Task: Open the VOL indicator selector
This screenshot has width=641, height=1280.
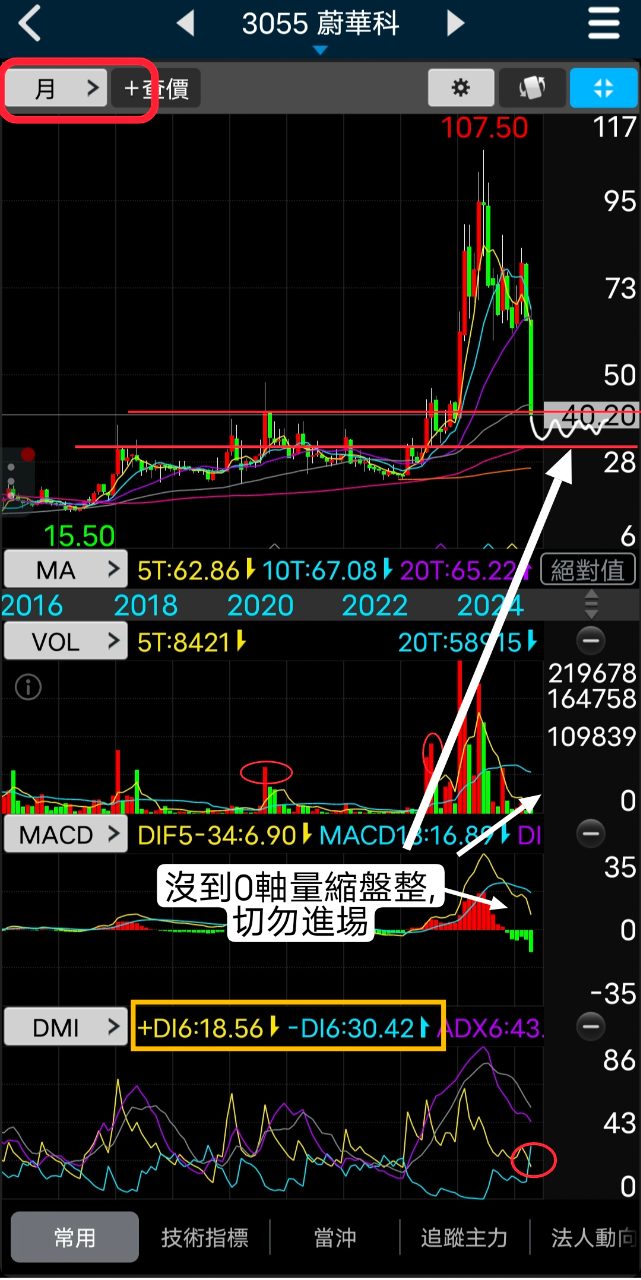Action: click(x=66, y=641)
